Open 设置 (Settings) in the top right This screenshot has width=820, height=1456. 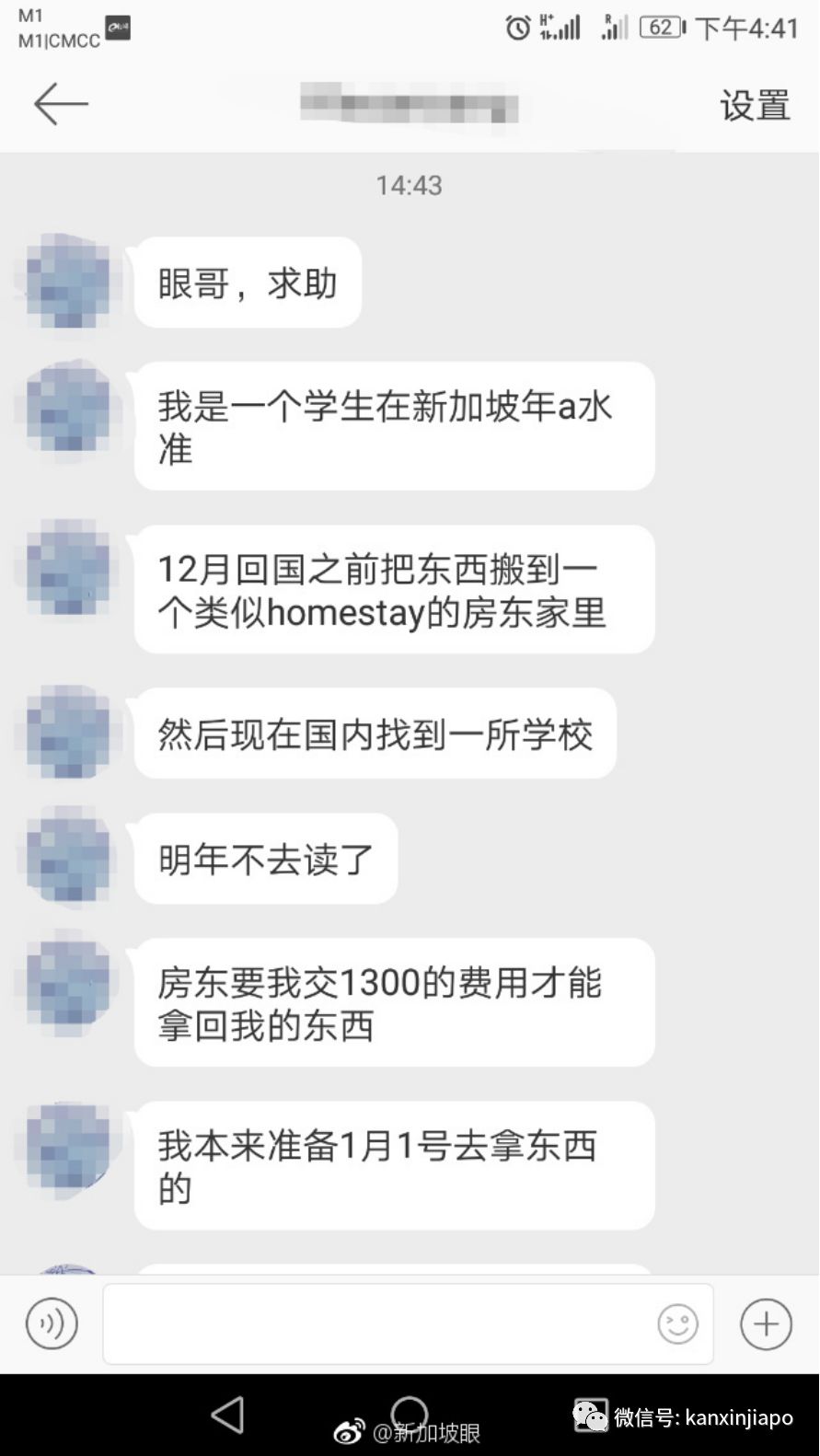coord(755,106)
